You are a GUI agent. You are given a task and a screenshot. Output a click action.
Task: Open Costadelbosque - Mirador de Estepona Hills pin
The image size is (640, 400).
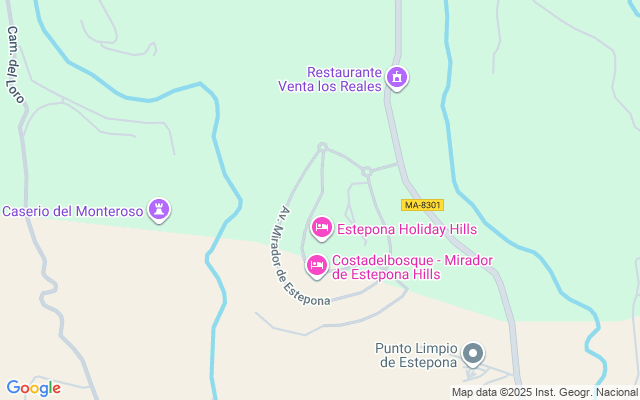(317, 265)
